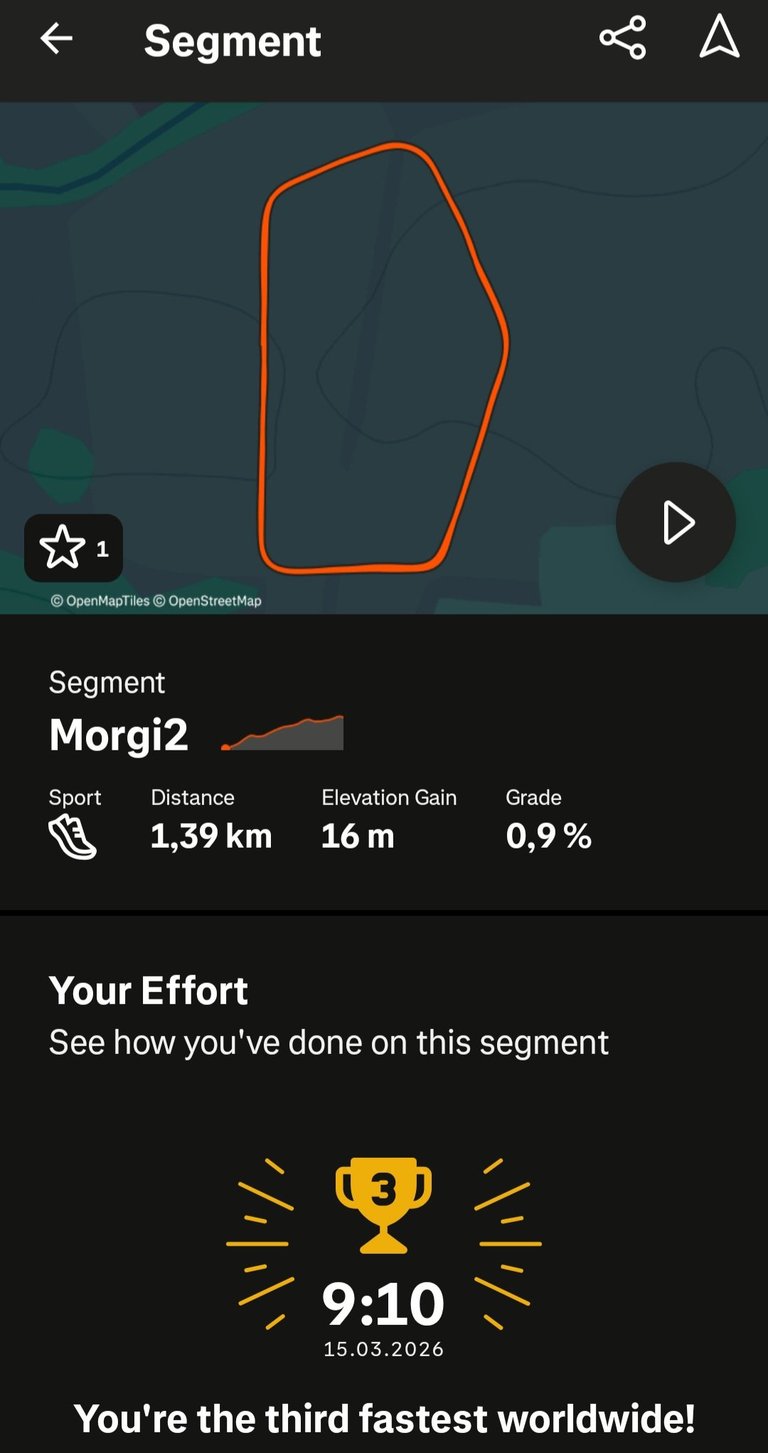Screen dimensions: 768x1453
Task: Share the Morgi2 segment
Action: (x=622, y=40)
